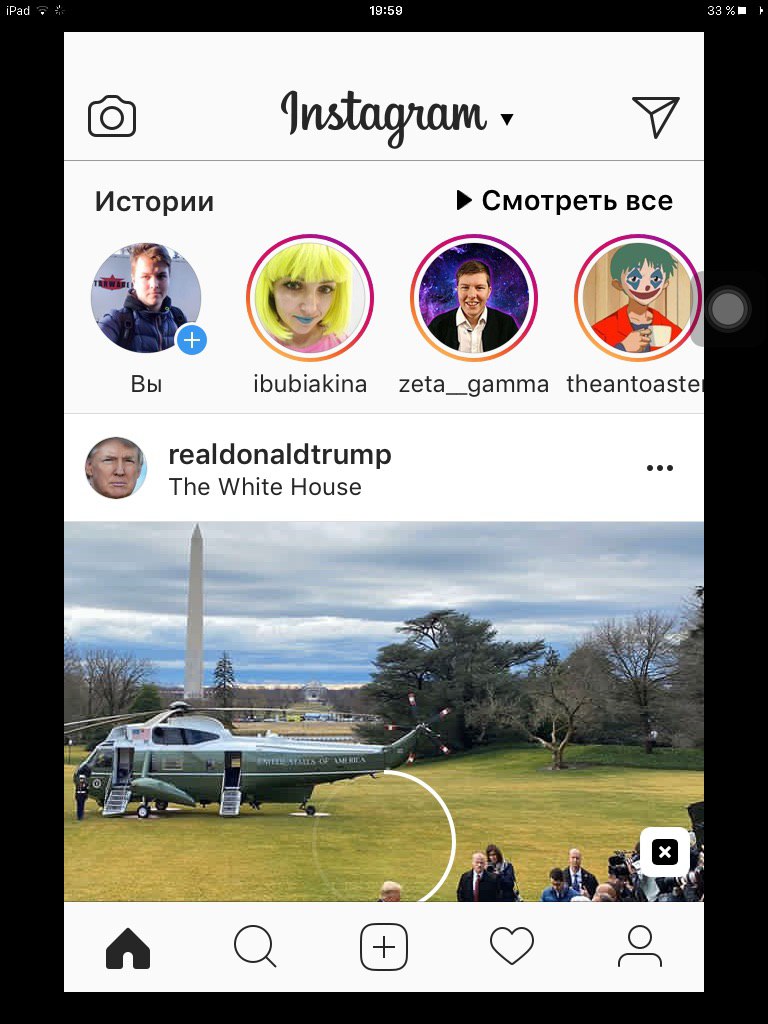Screen dimensions: 768x1024
Task: Open the camera
Action: click(112, 118)
